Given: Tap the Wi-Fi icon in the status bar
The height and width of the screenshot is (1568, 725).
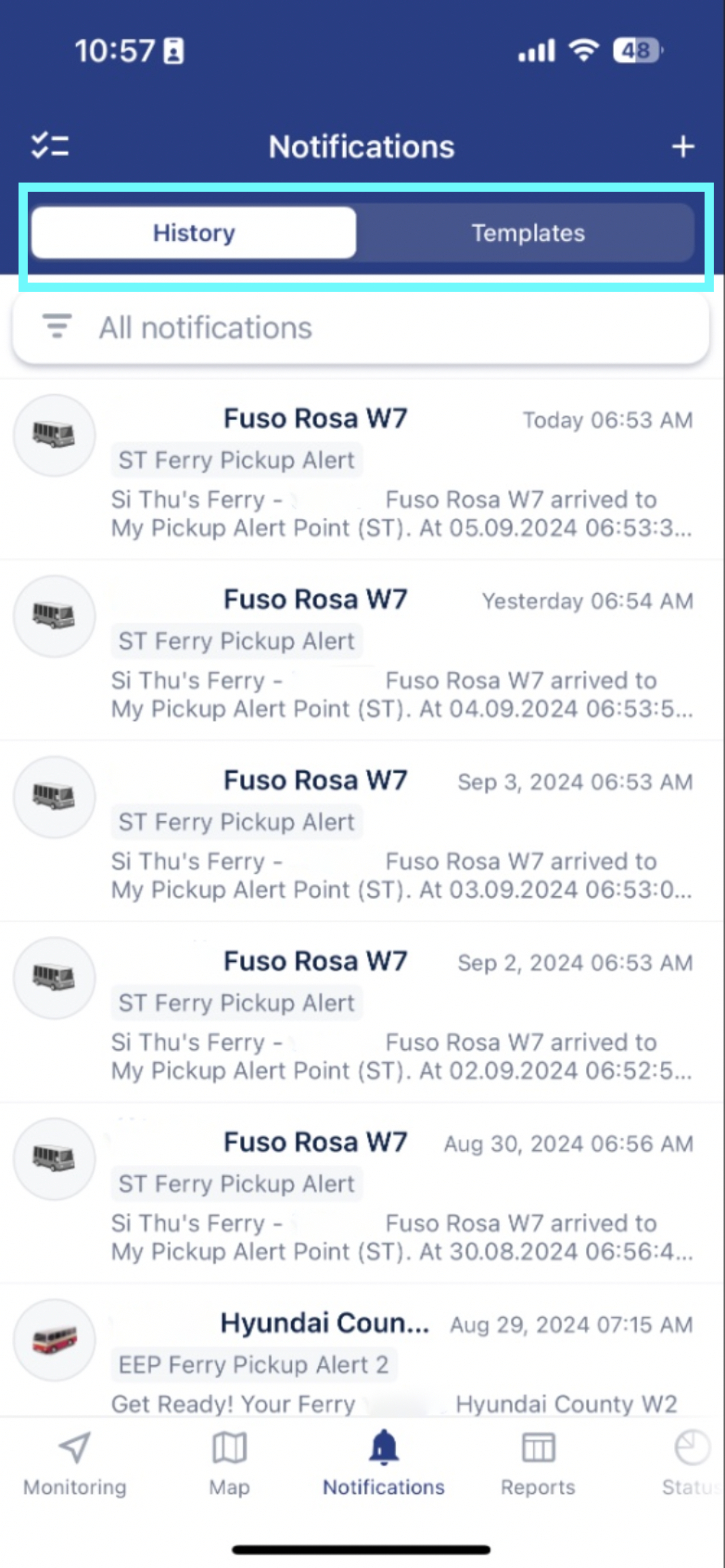Looking at the screenshot, I should click(x=583, y=50).
